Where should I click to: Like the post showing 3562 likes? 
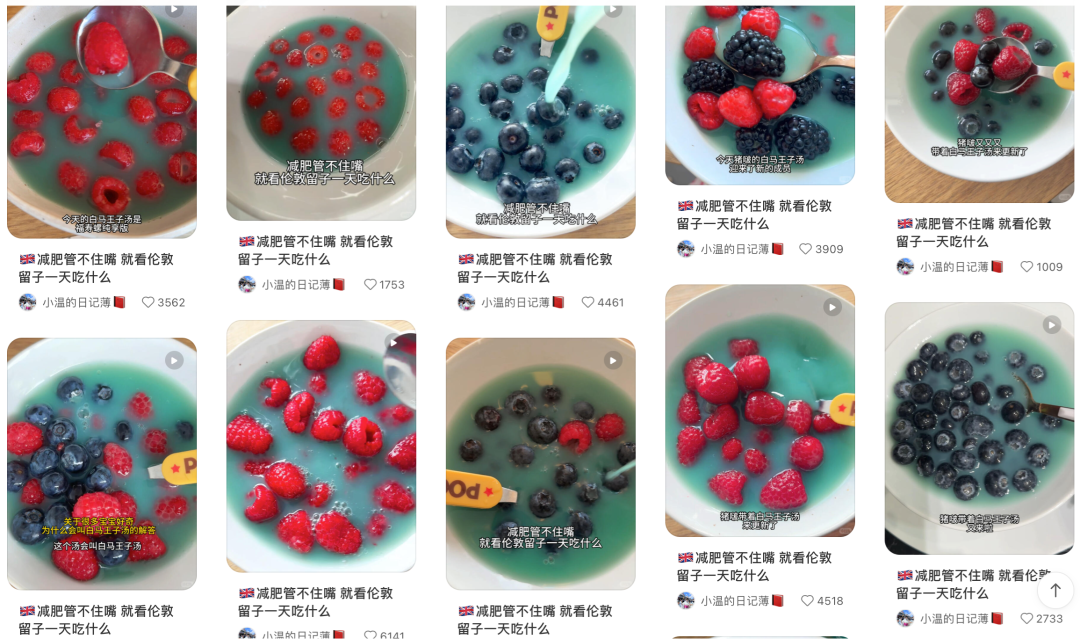[148, 302]
